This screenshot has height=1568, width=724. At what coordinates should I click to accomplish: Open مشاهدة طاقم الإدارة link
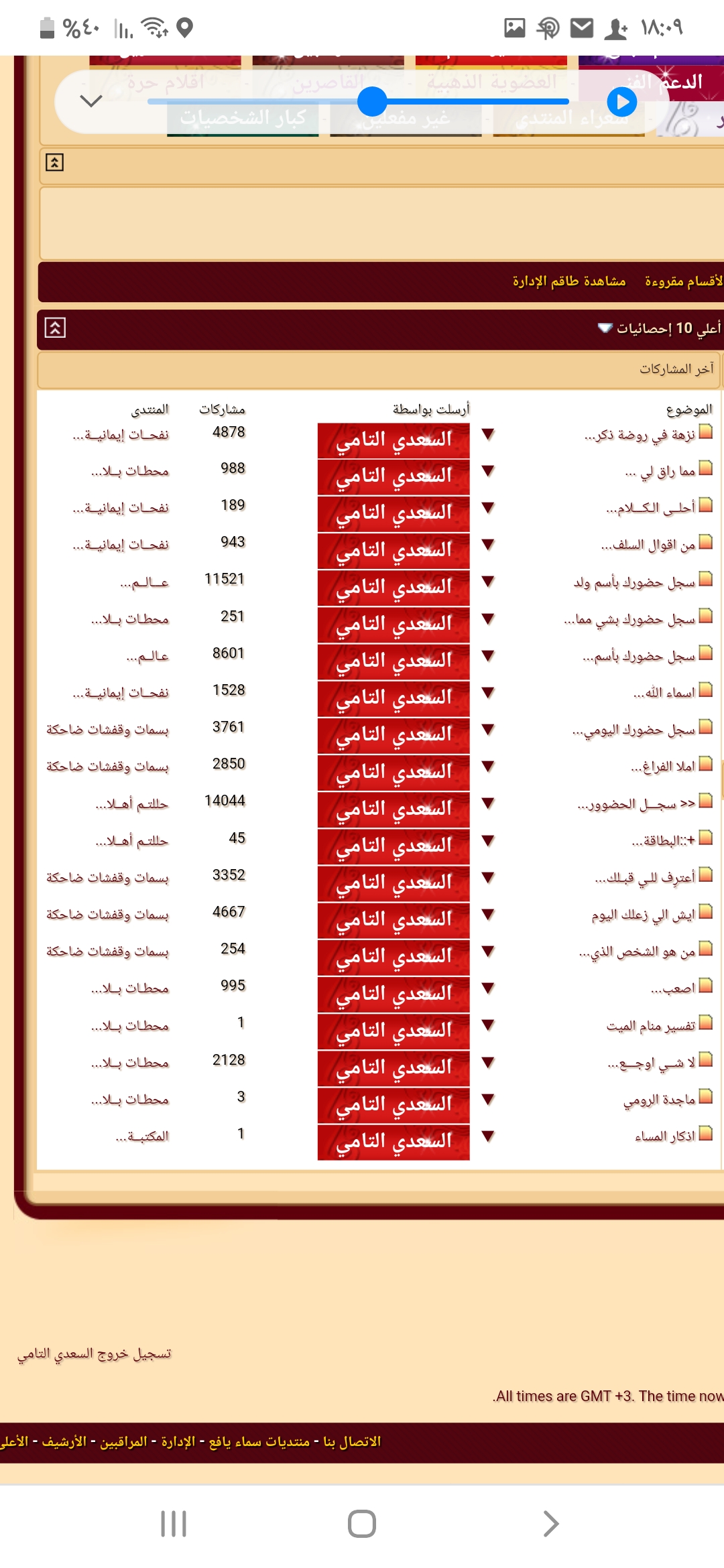tap(569, 281)
